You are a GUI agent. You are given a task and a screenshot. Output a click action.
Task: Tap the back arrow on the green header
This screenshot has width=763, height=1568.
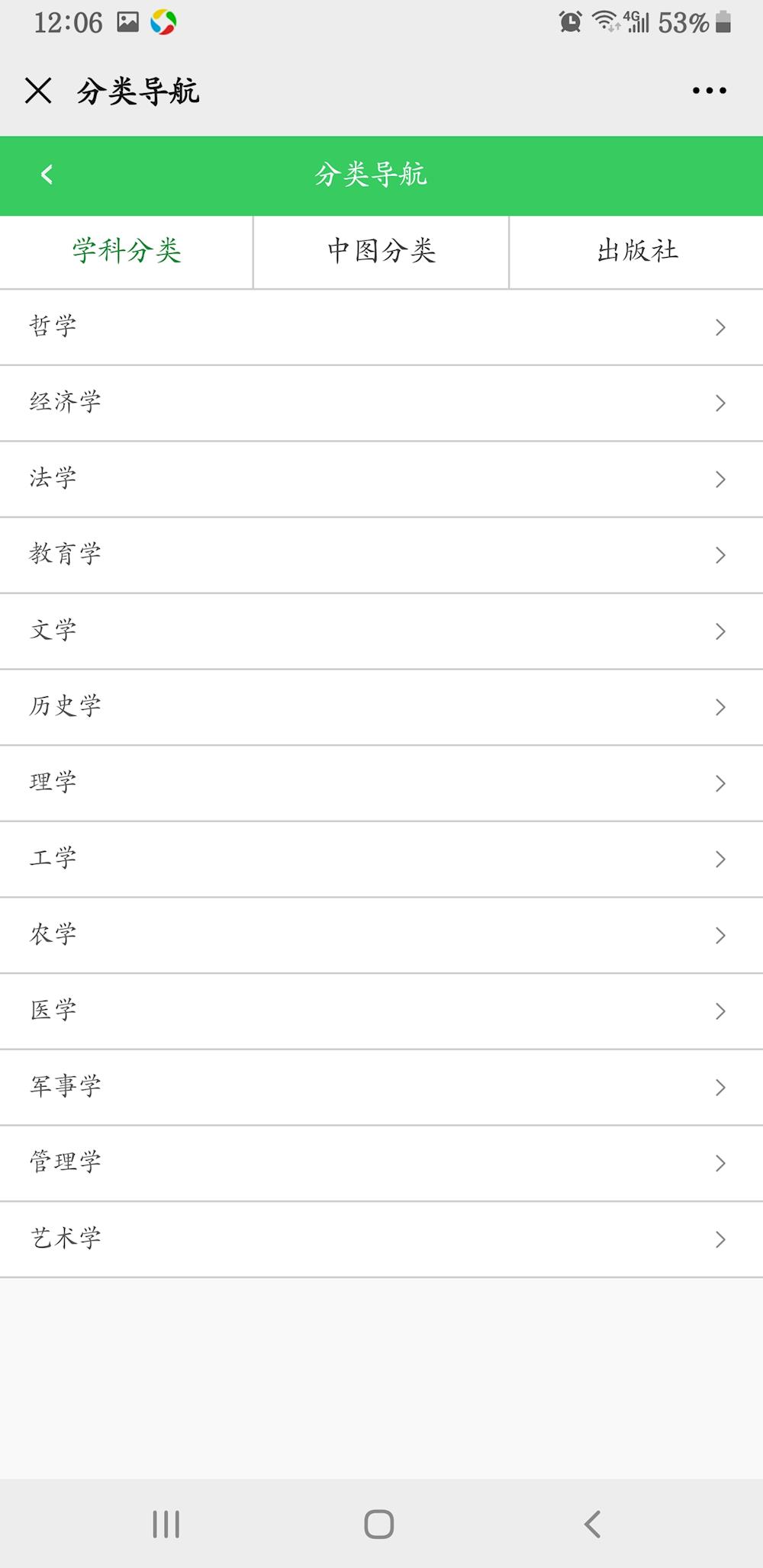point(47,175)
